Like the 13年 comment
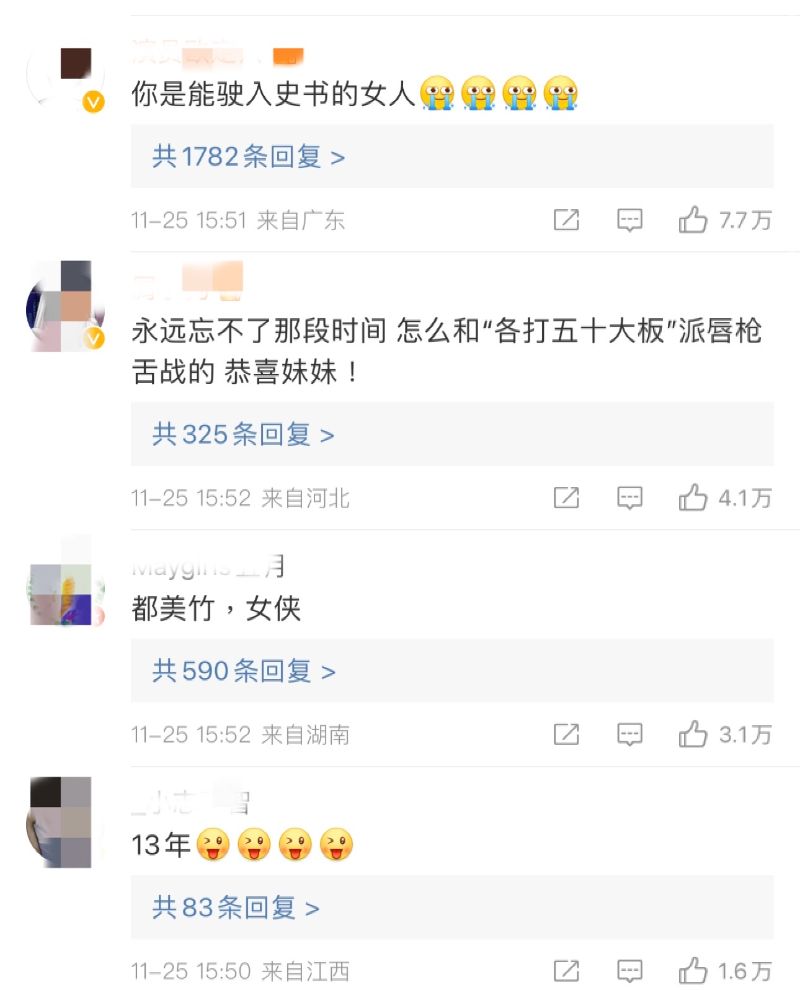Image resolution: width=800 pixels, height=990 pixels. coord(693,971)
